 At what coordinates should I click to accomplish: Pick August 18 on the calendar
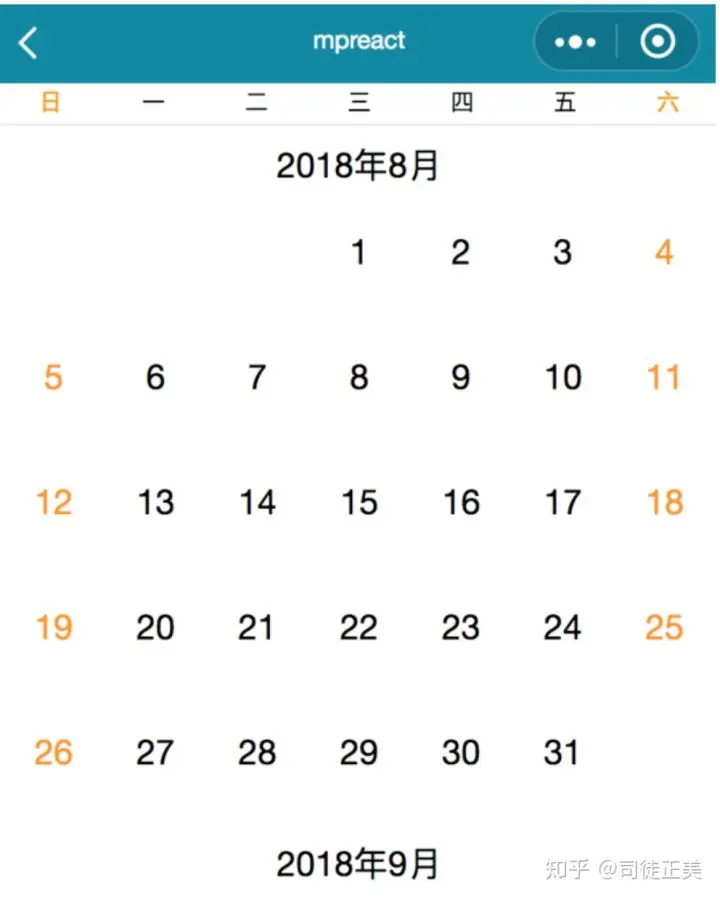pos(664,503)
